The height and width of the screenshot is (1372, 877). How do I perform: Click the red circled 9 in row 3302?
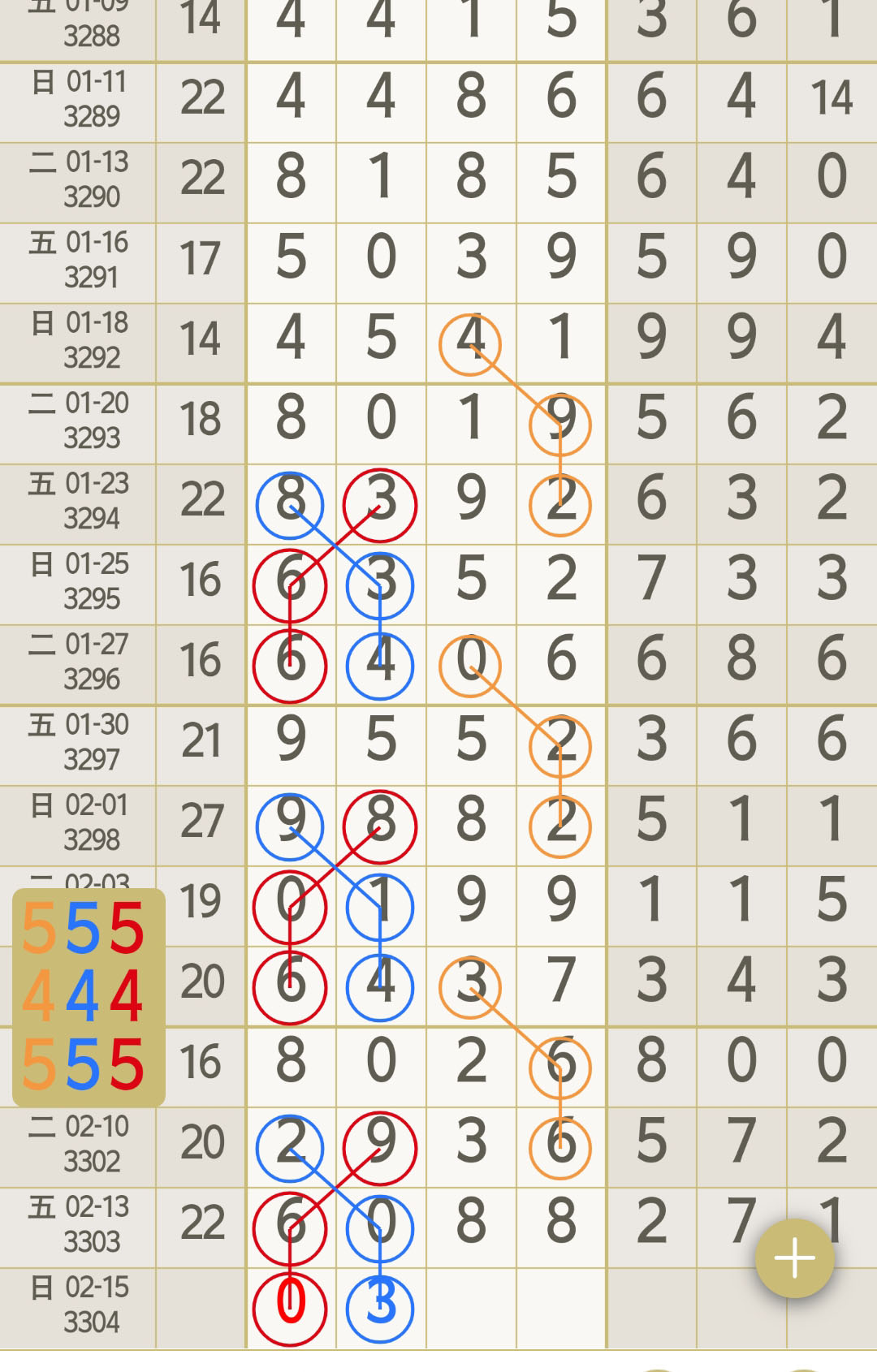click(378, 1145)
